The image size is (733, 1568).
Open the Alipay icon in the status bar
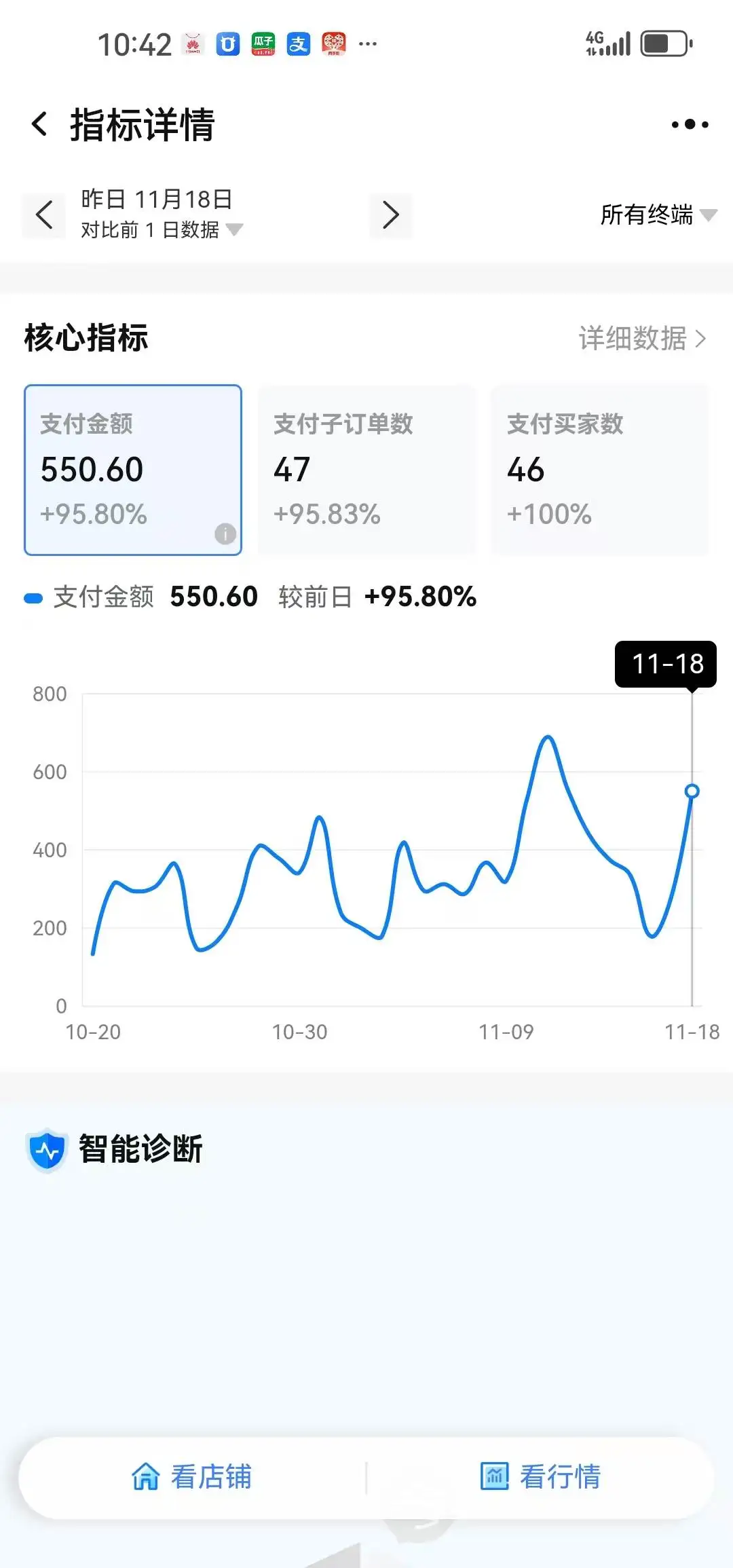coord(298,43)
